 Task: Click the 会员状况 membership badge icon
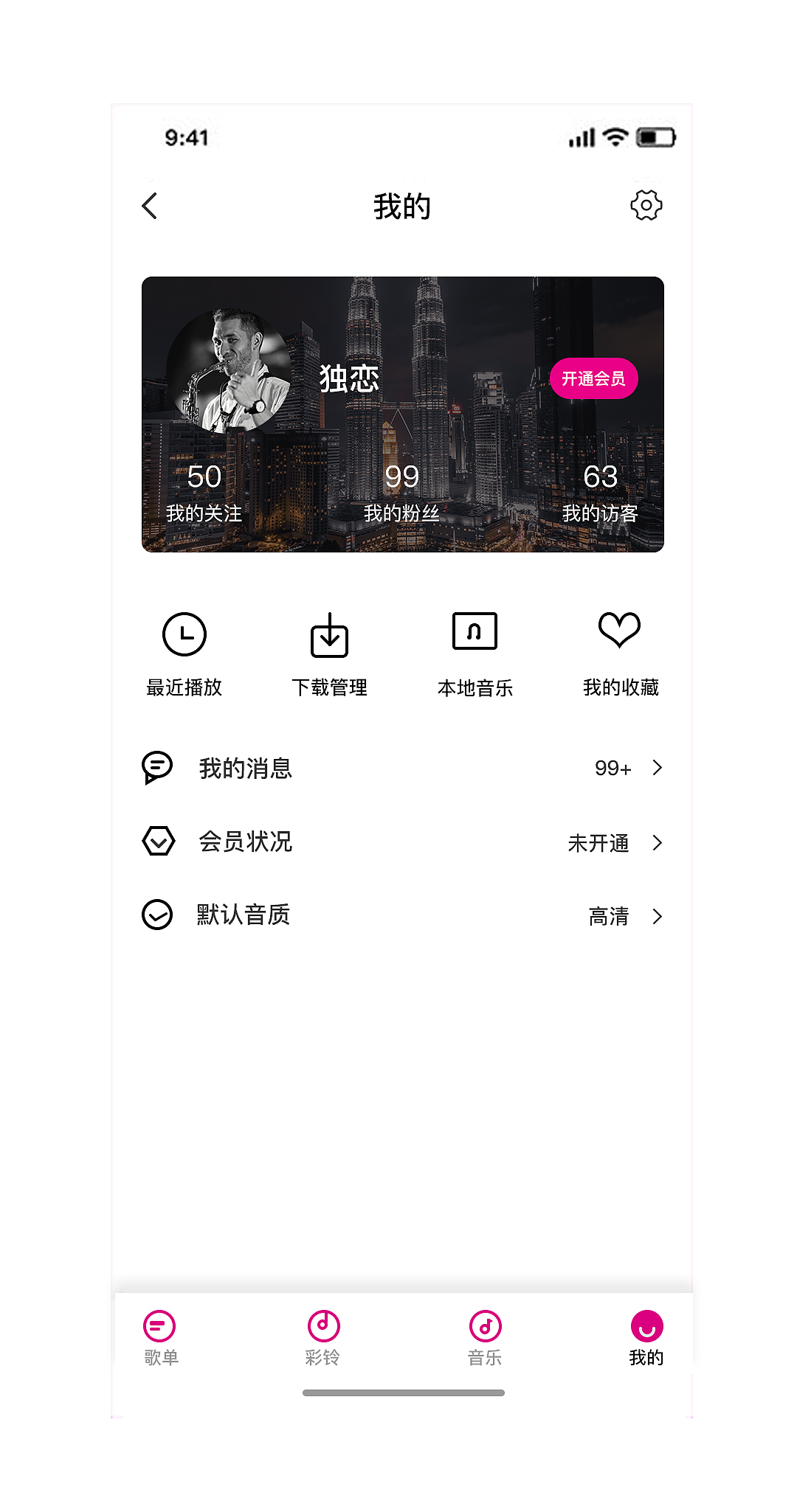coord(155,842)
